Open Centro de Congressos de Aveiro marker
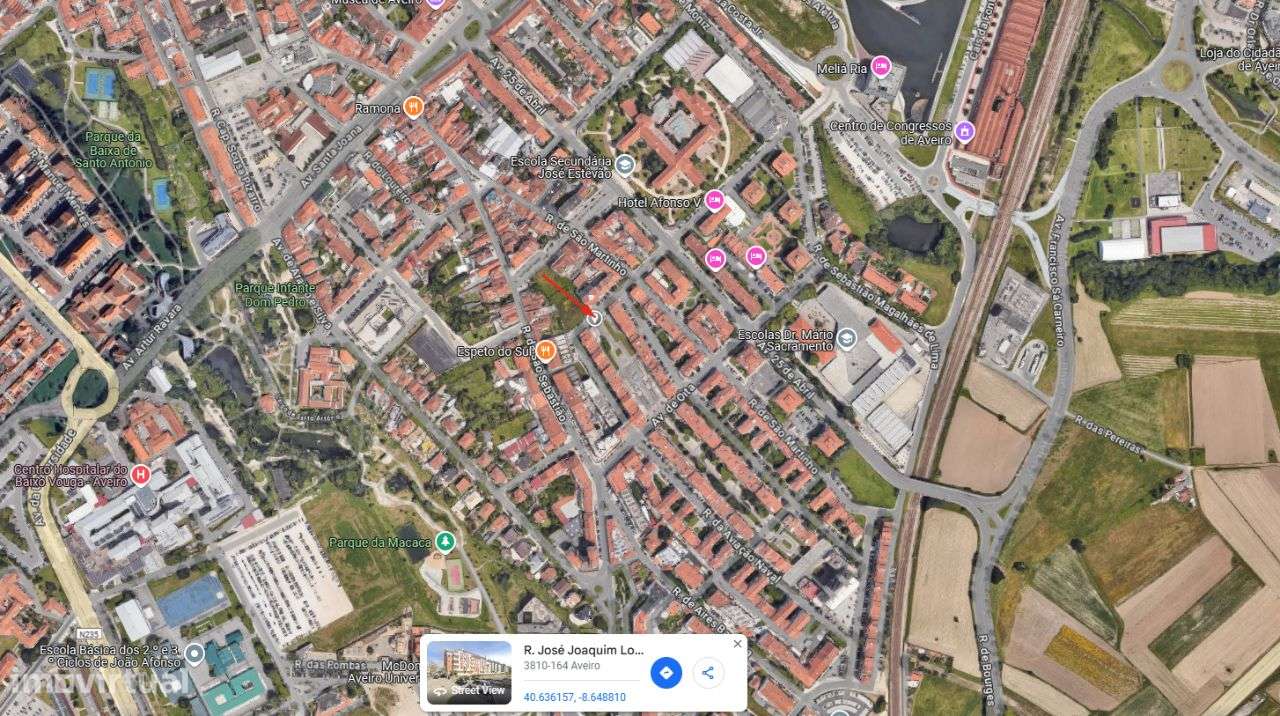Image resolution: width=1280 pixels, height=716 pixels. click(964, 130)
